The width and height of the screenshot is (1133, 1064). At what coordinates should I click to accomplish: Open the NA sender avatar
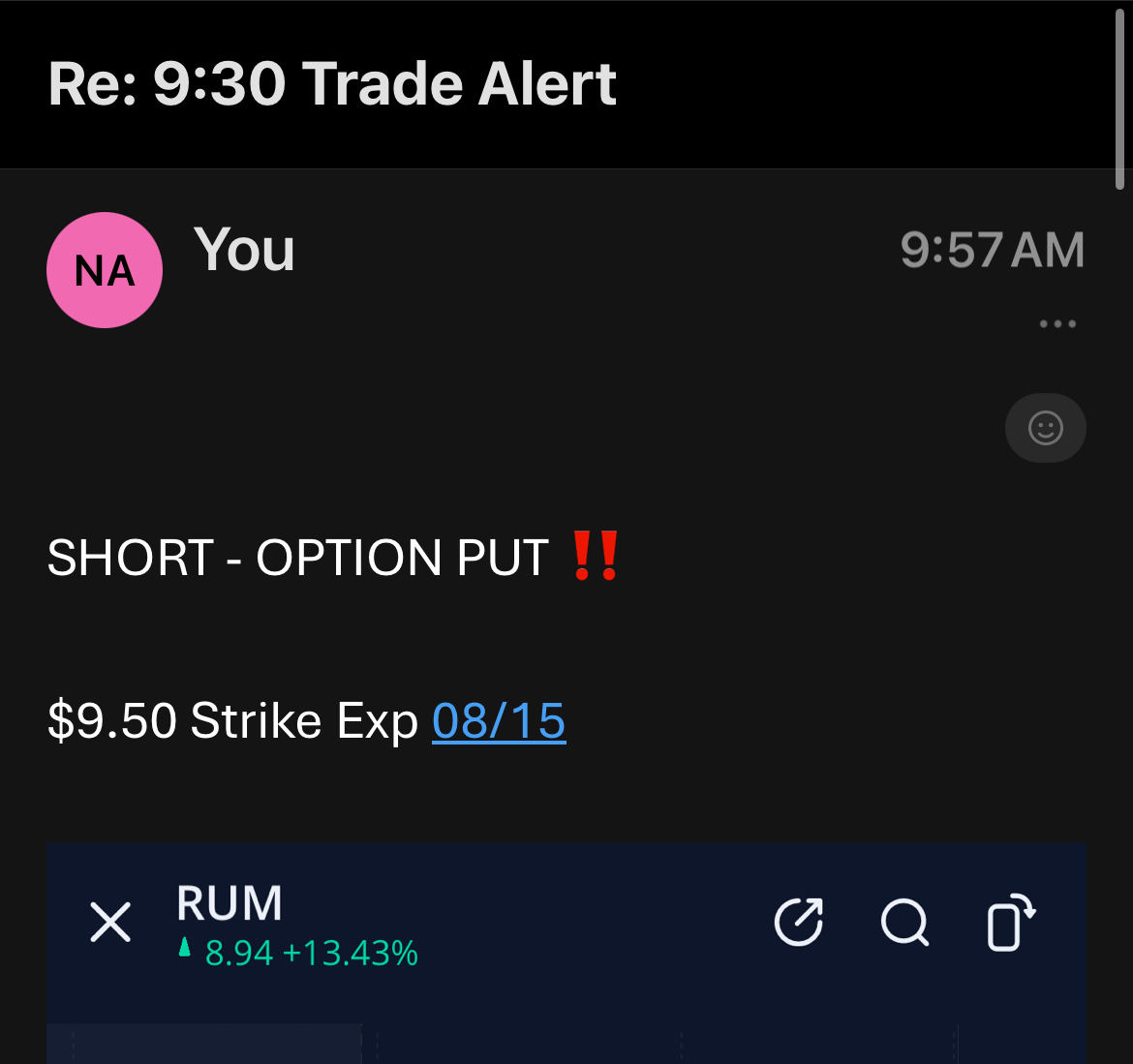point(105,270)
